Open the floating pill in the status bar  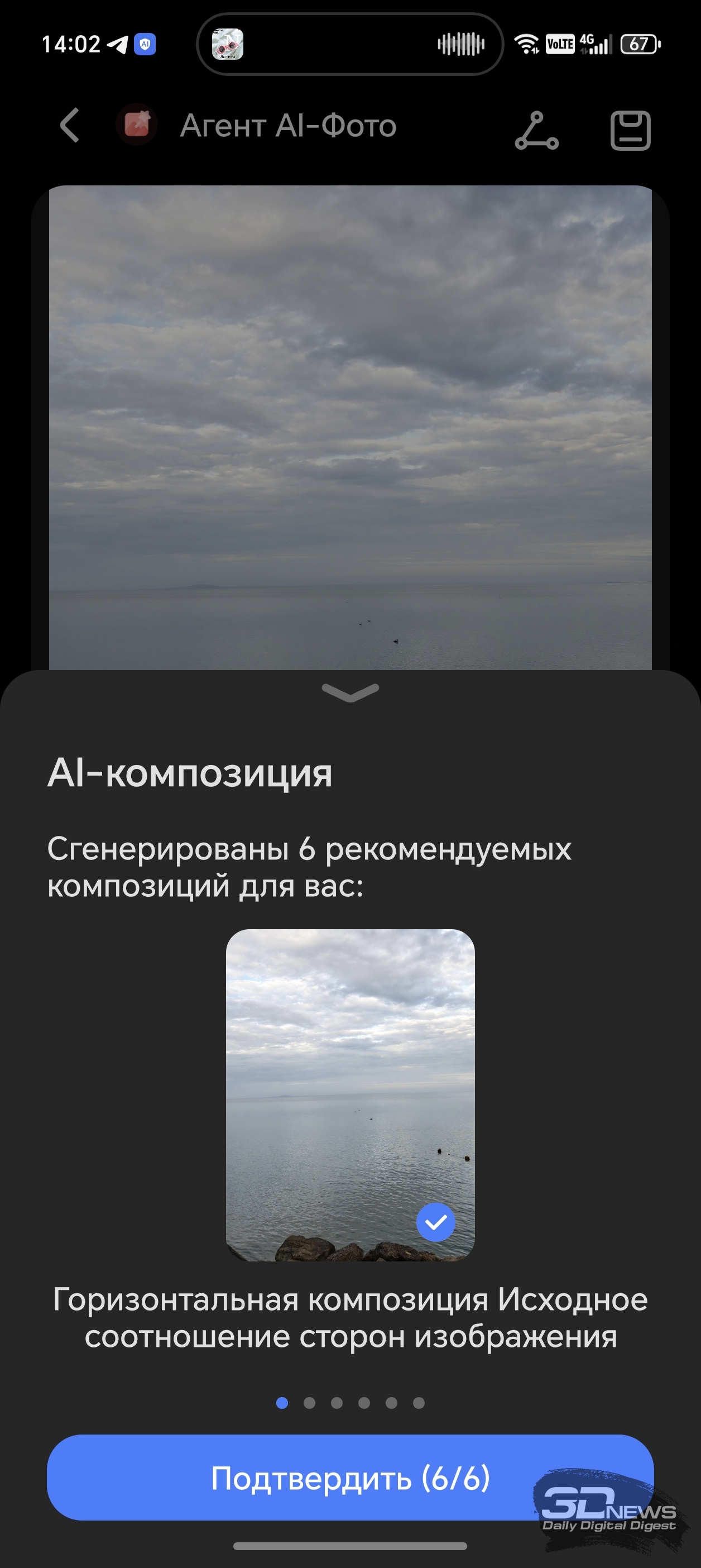(350, 45)
